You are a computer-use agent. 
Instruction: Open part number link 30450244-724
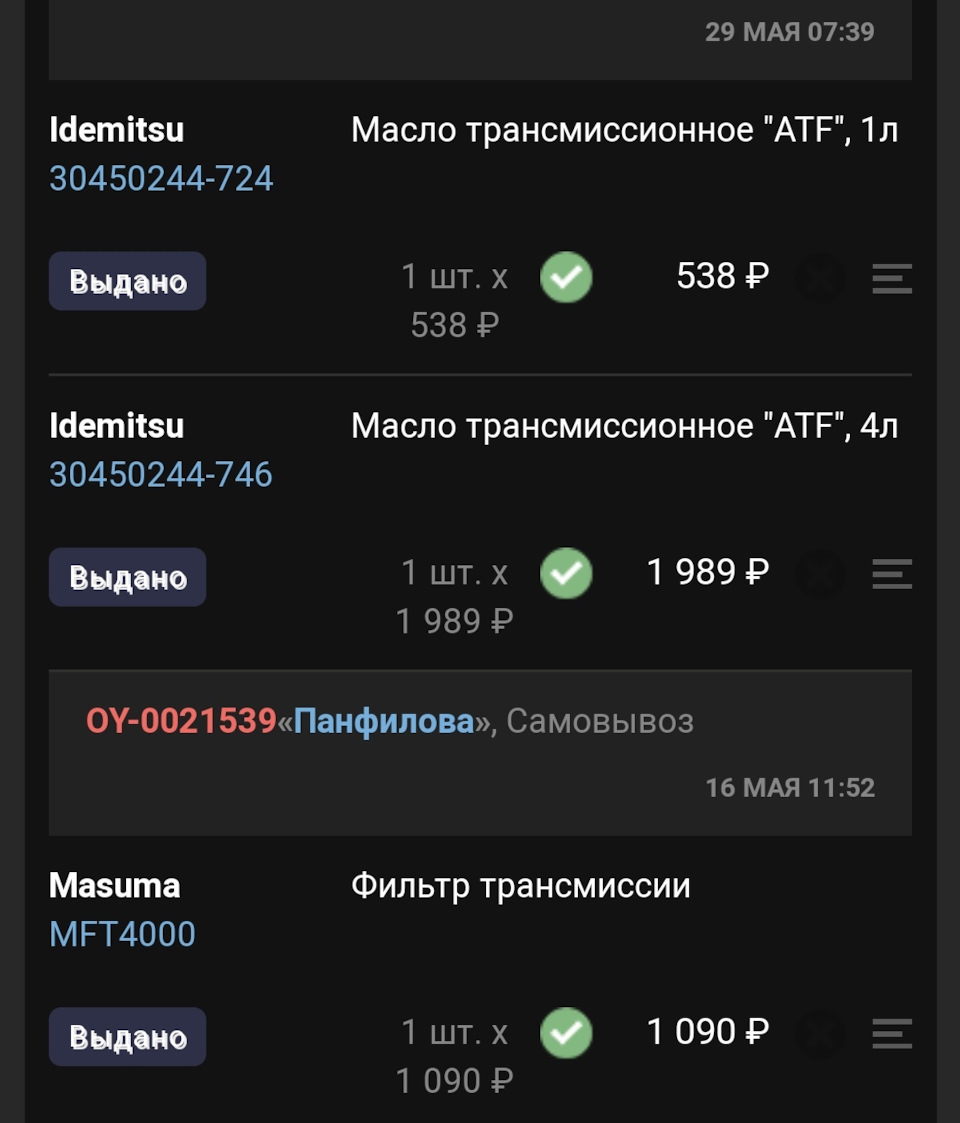click(x=162, y=178)
